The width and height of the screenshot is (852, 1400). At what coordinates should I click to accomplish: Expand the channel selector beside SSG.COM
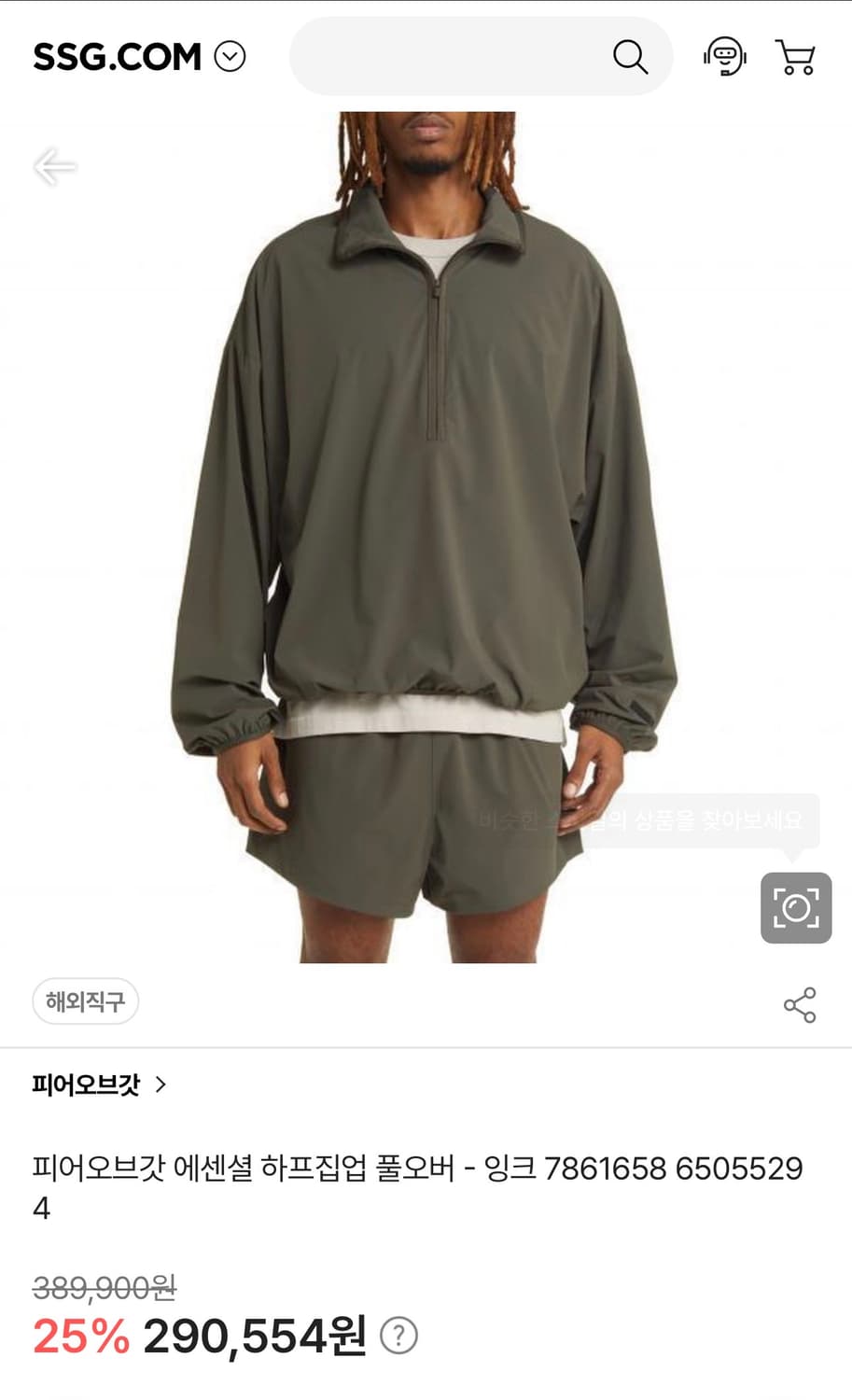coord(227,57)
